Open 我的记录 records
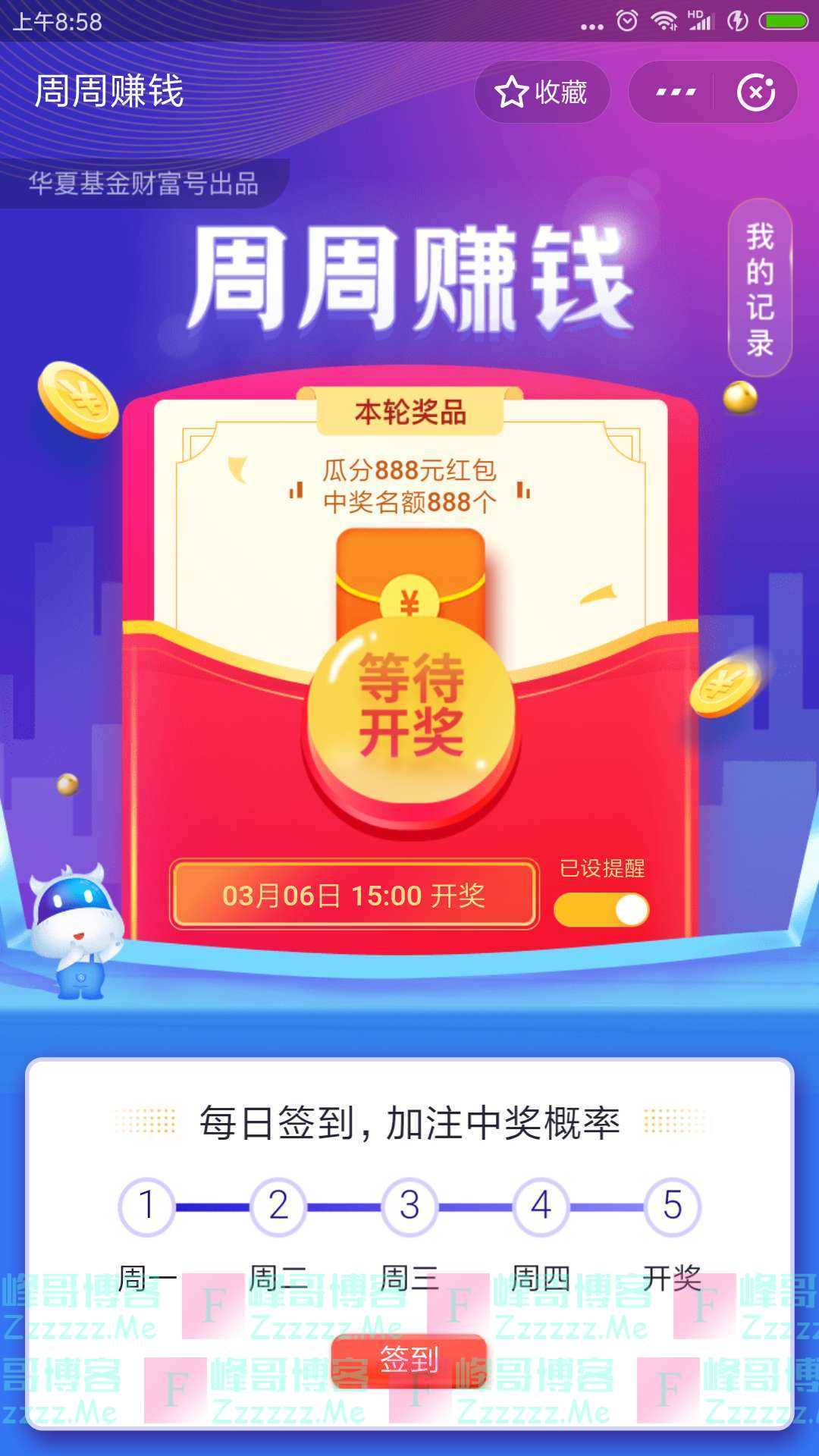Viewport: 819px width, 1456px height. [759, 289]
